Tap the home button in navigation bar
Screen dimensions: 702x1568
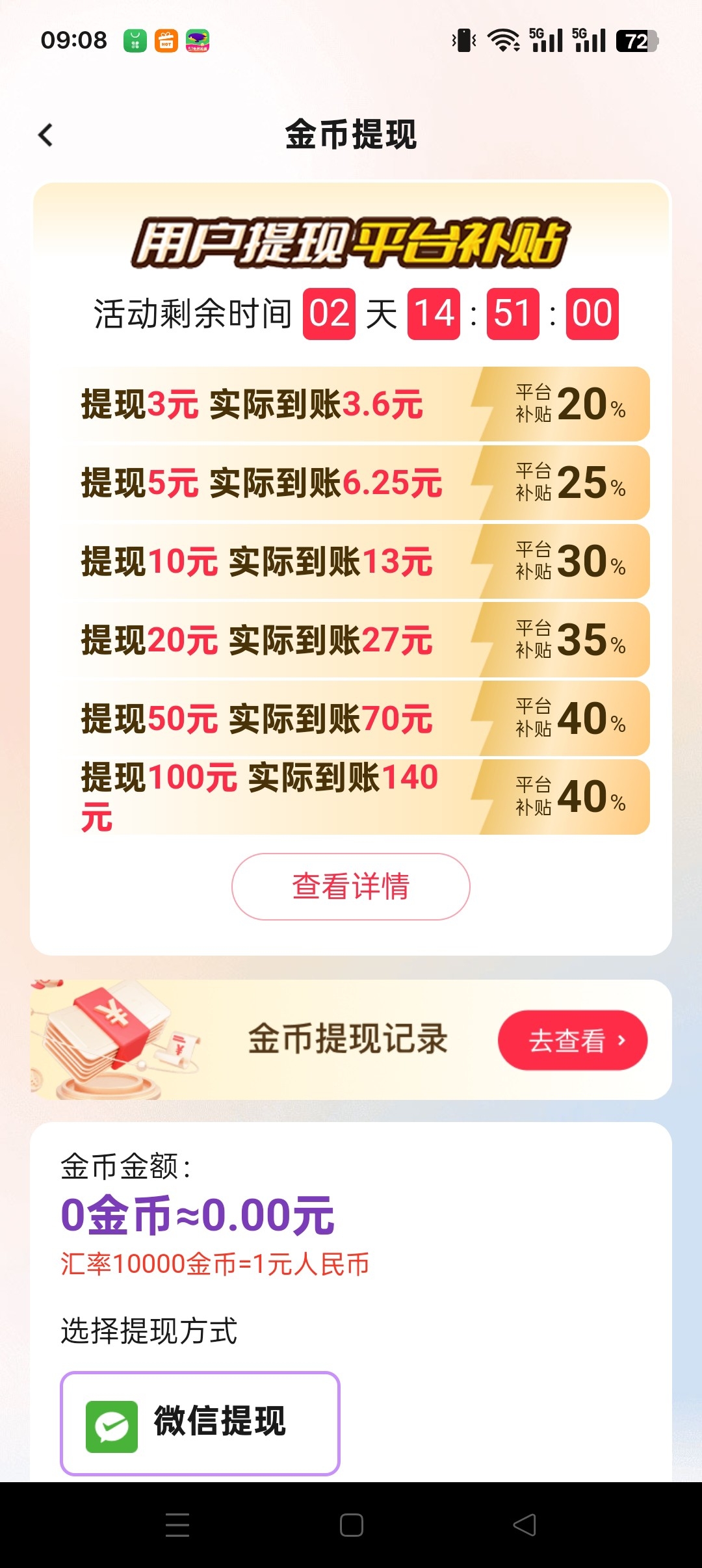point(351,1524)
